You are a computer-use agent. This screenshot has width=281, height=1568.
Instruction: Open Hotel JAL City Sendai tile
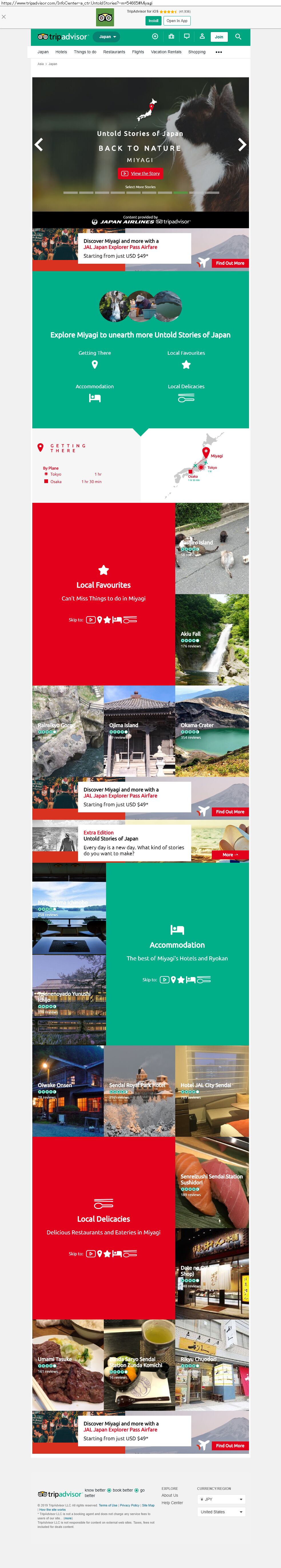pos(212,1090)
